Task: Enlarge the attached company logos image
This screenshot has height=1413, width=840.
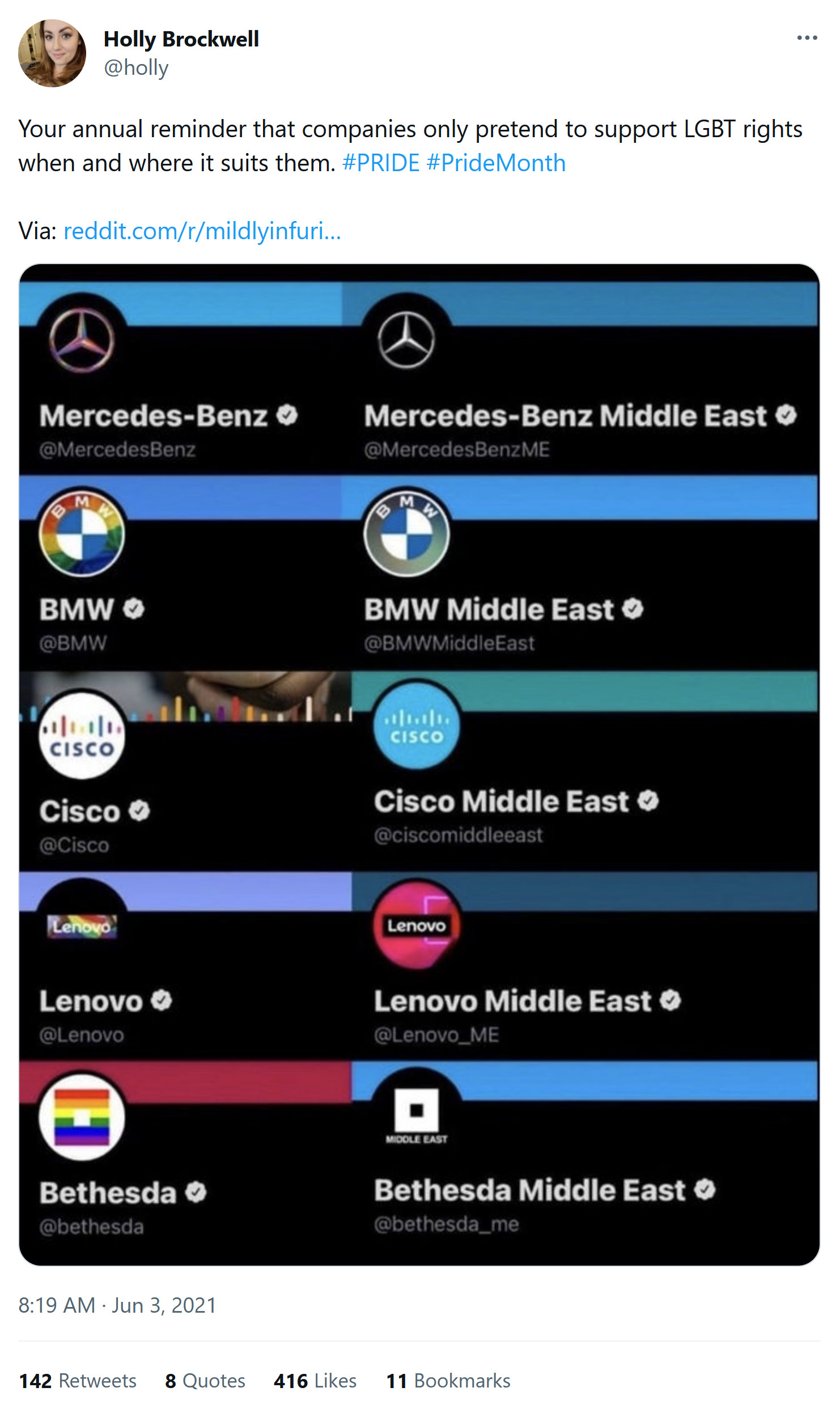Action: coord(419,765)
